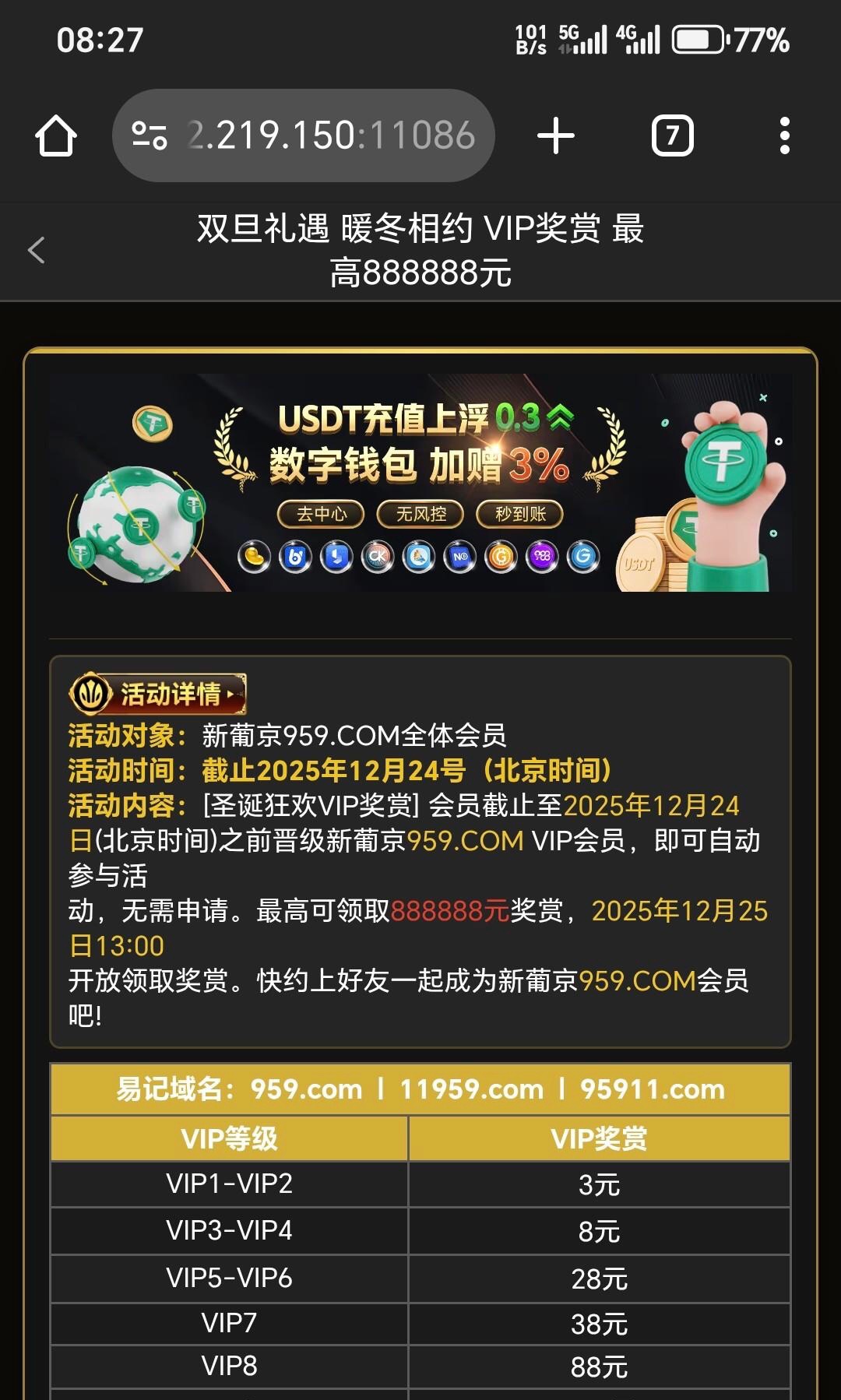Open the USDT充值上浮 banner
Screen dimensions: 841x1400
[420, 483]
